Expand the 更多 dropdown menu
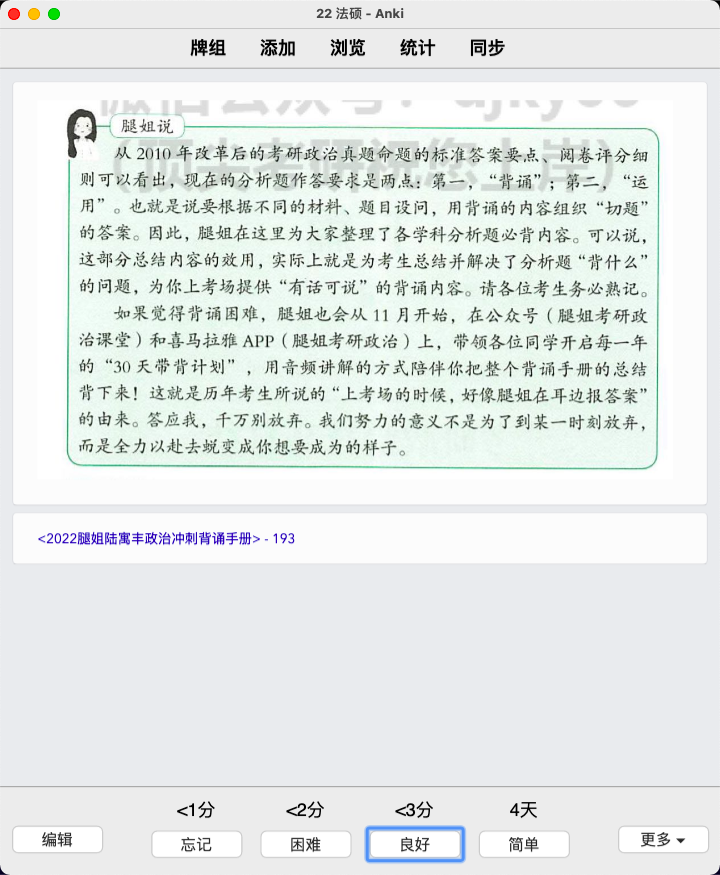The width and height of the screenshot is (720, 875). pos(663,840)
